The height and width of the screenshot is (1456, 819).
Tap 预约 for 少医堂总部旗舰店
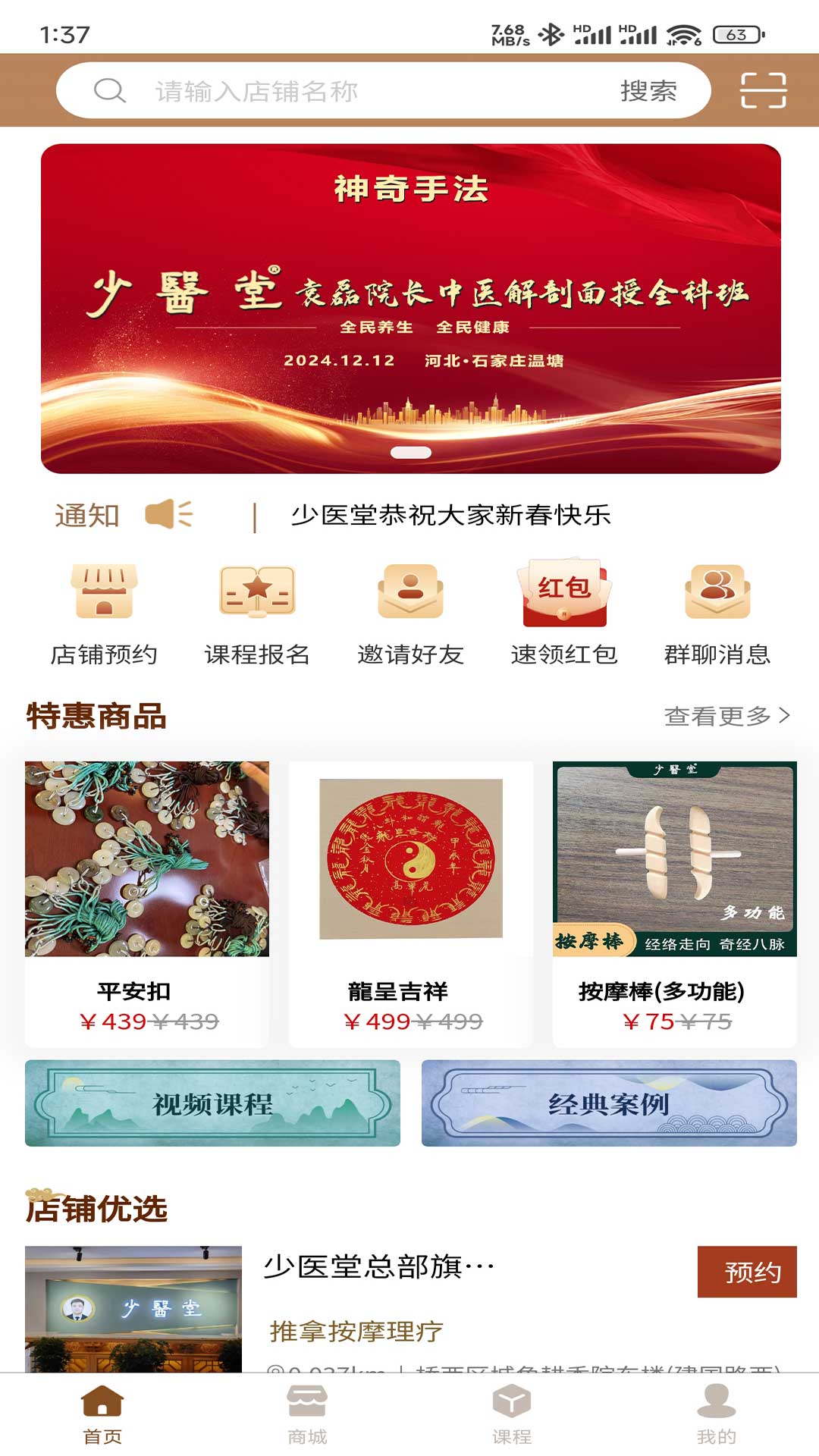tap(746, 1272)
